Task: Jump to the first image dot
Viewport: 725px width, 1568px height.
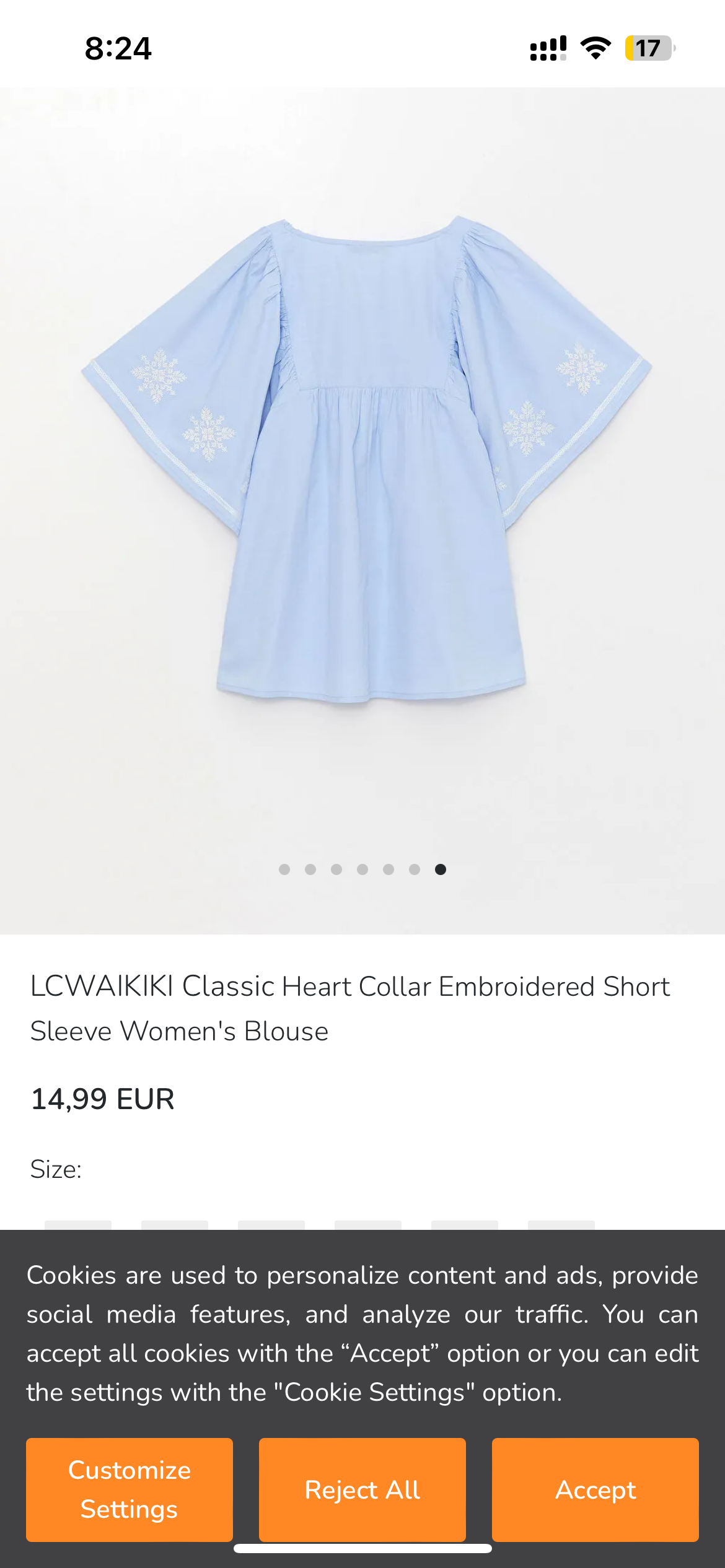Action: tap(284, 869)
